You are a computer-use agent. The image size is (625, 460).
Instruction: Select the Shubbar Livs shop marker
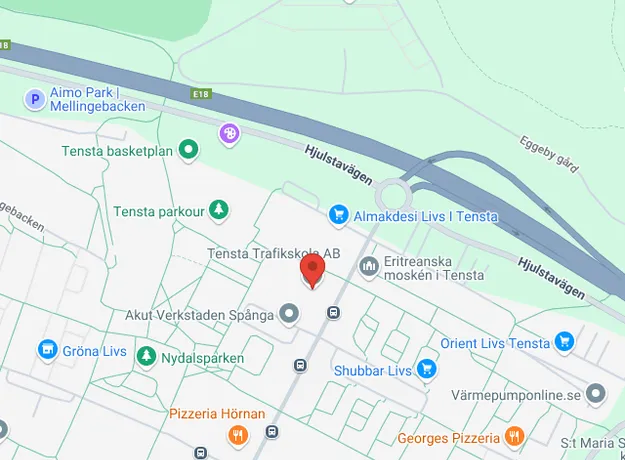427,370
